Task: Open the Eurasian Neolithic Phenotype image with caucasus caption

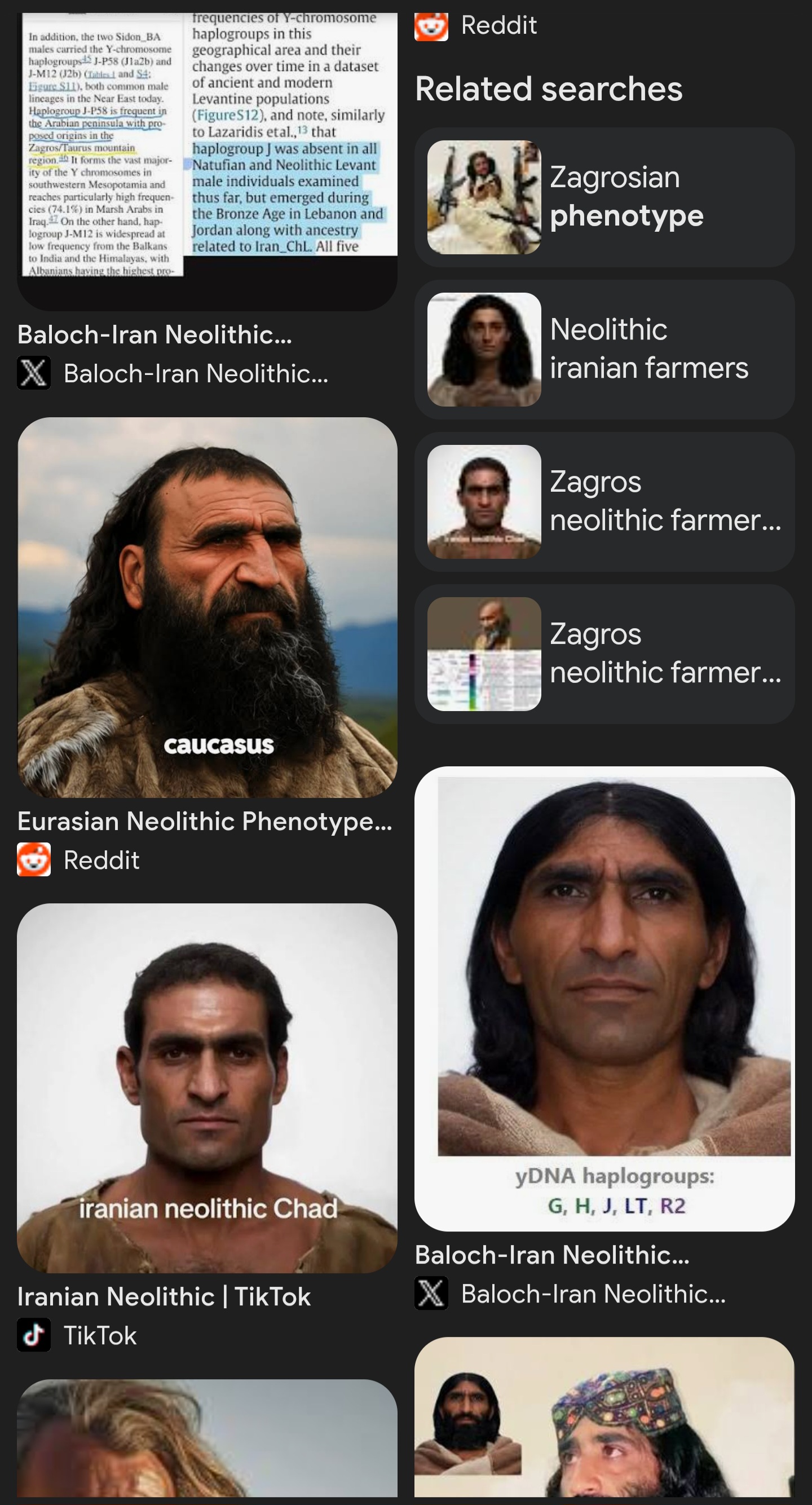Action: tap(207, 607)
